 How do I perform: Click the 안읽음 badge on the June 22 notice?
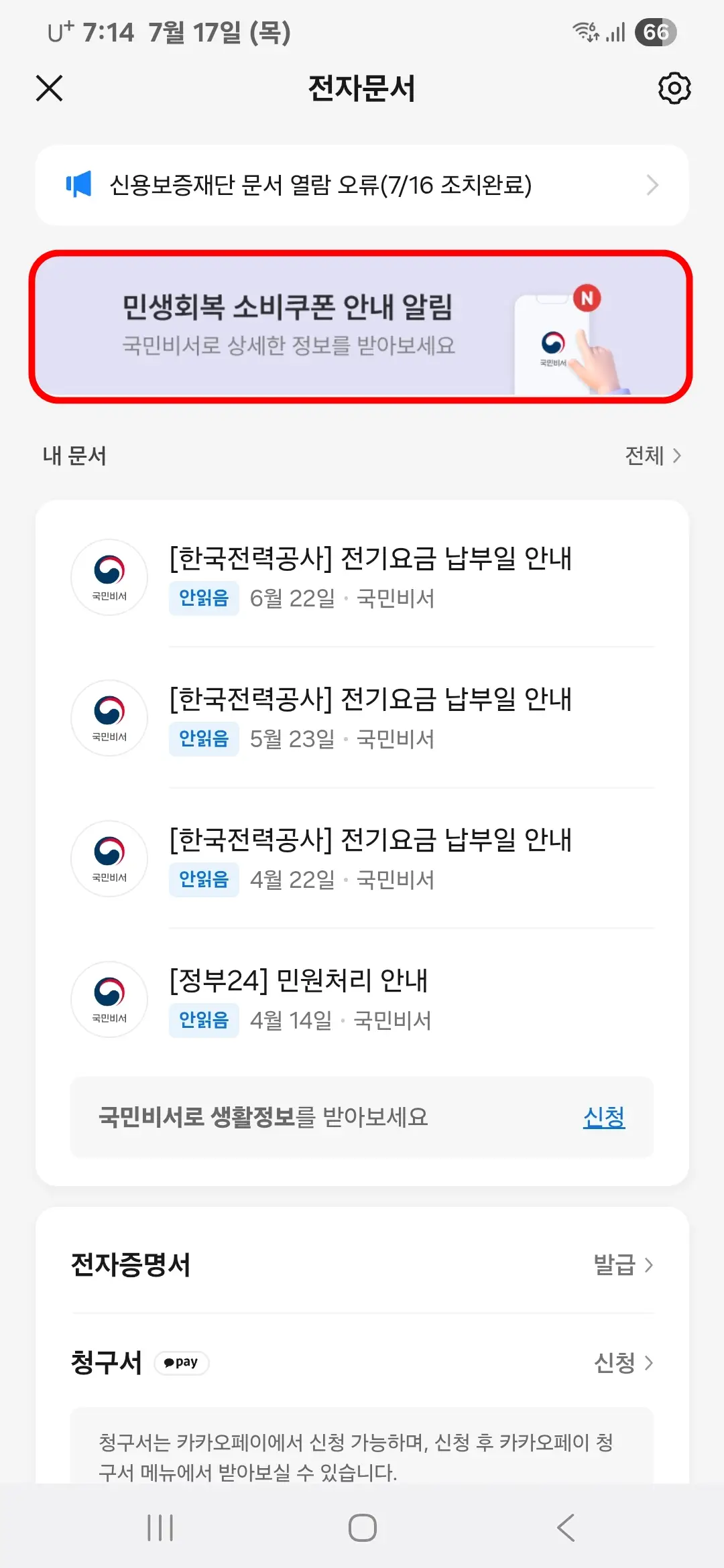click(203, 598)
